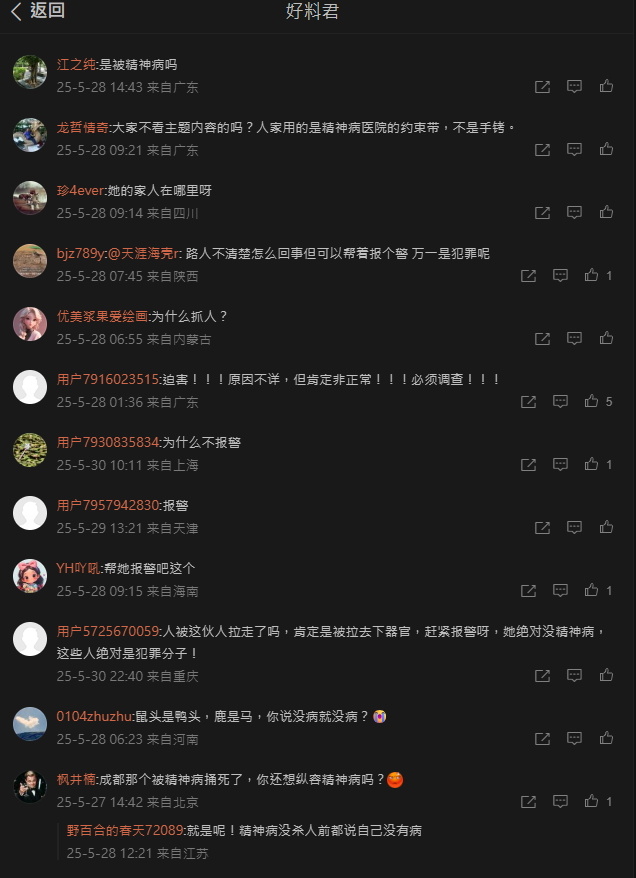The width and height of the screenshot is (636, 878).
Task: Tap the 返回 back button
Action: (x=38, y=12)
